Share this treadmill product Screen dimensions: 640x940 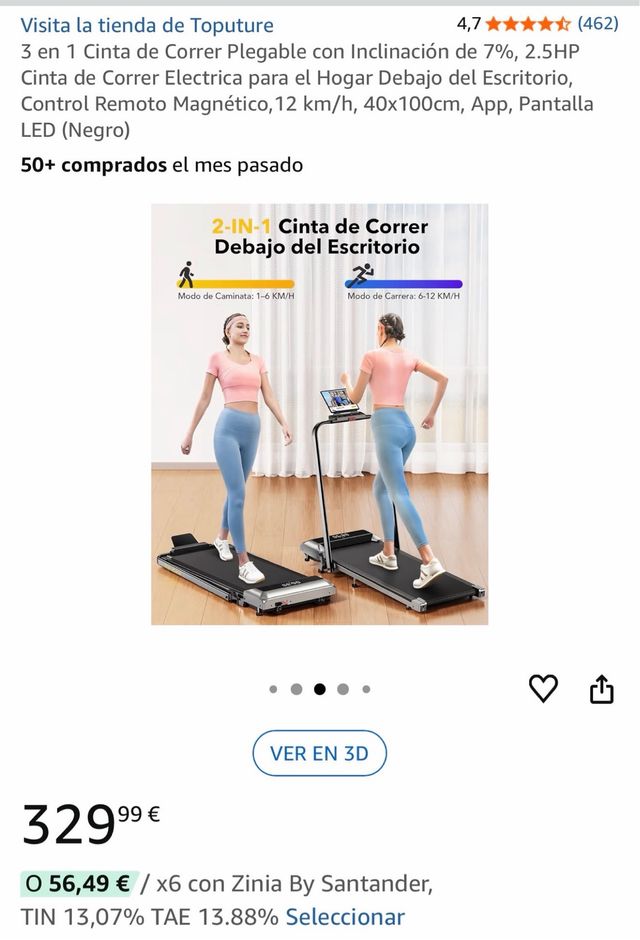[x=601, y=689]
